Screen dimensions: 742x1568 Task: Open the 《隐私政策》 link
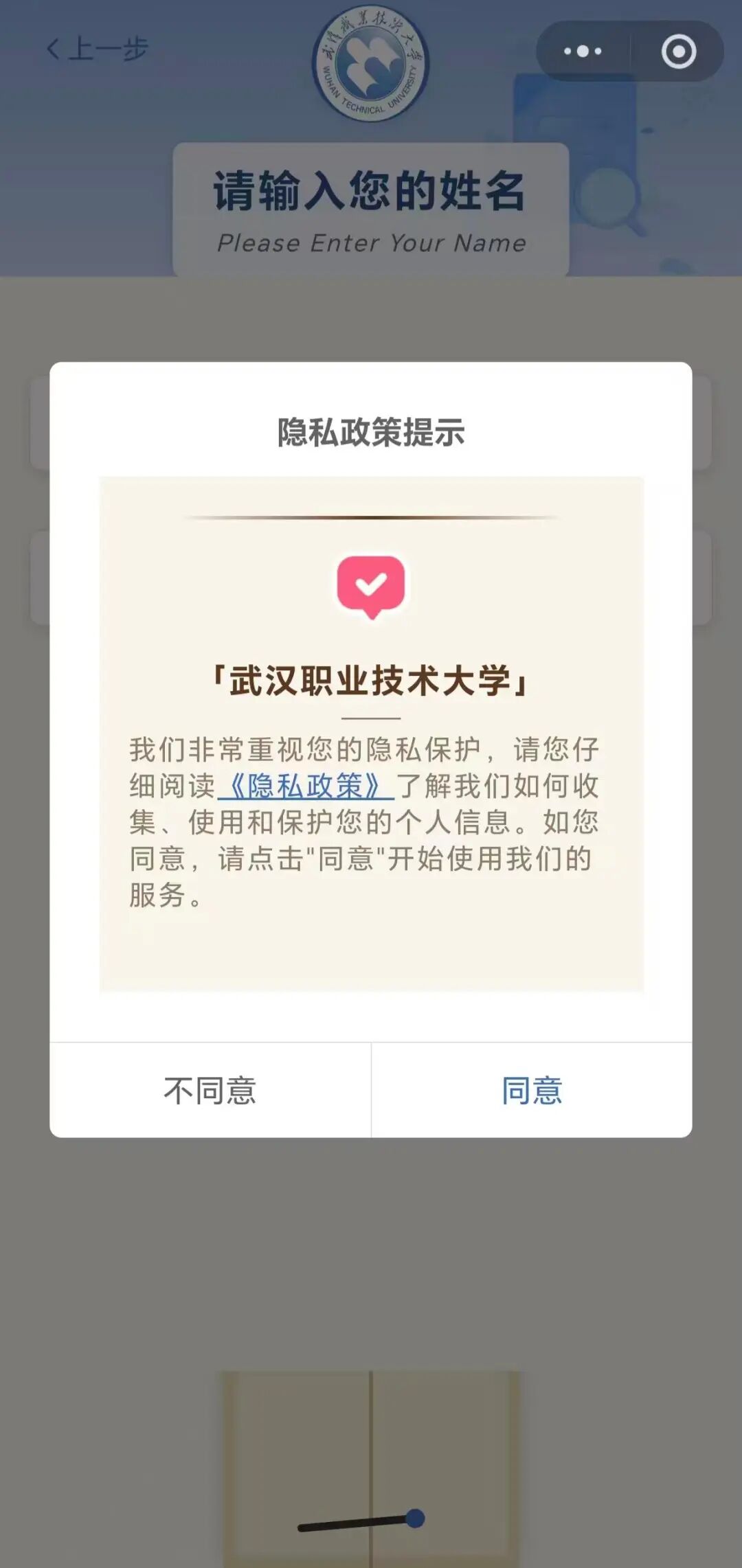305,786
